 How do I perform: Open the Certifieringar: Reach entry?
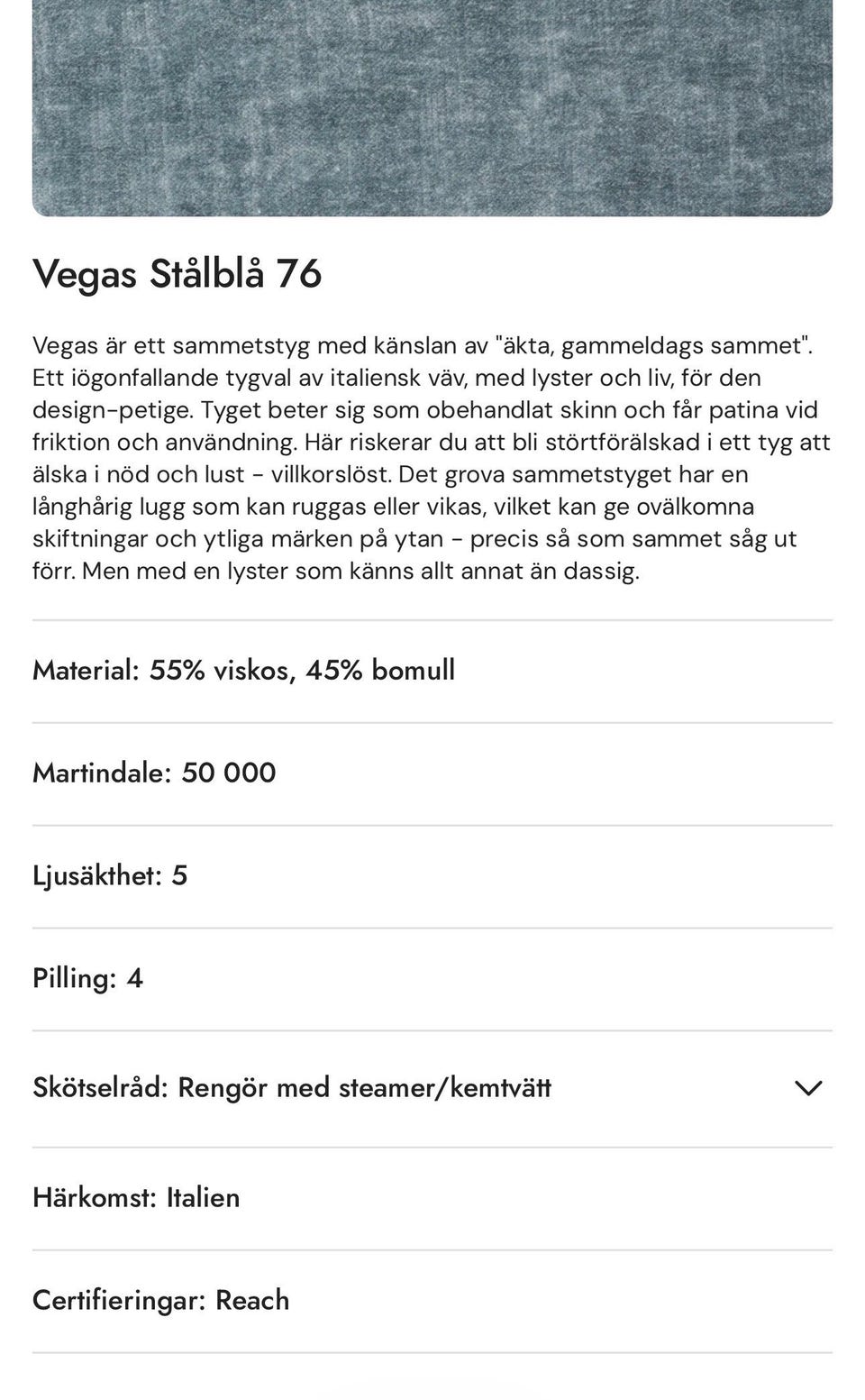(160, 1300)
